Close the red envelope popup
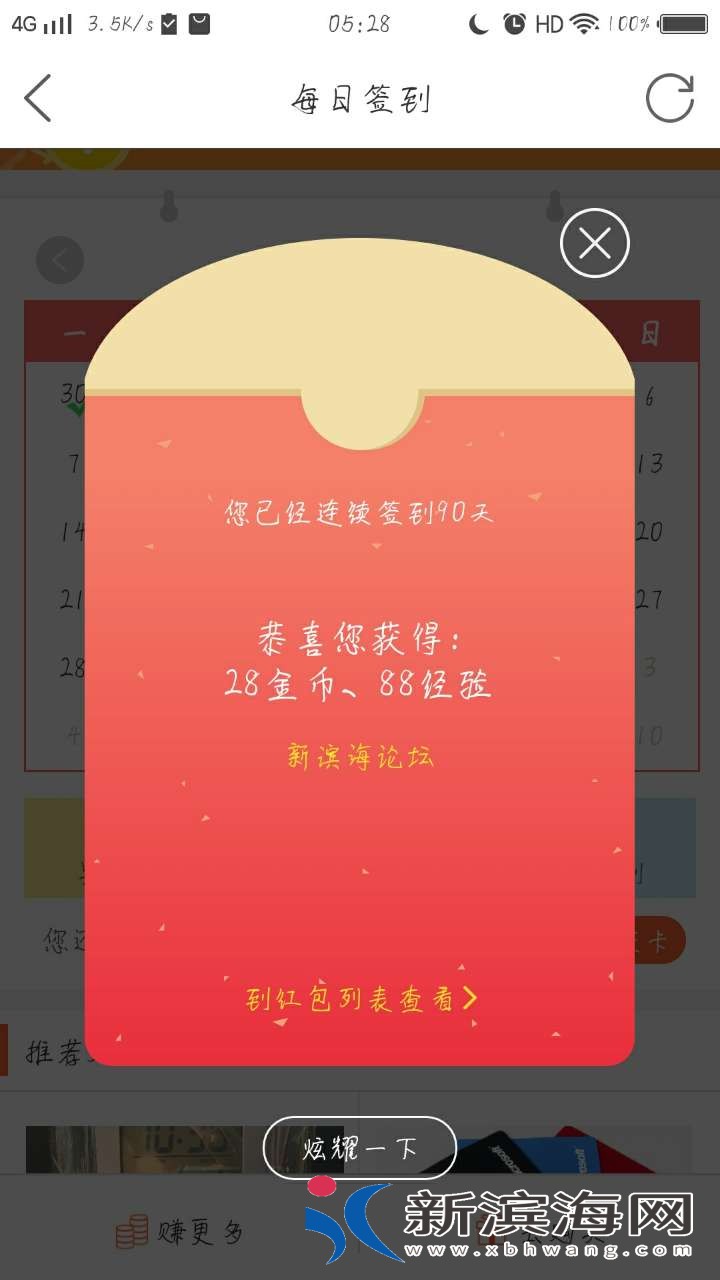The height and width of the screenshot is (1280, 720). 594,243
